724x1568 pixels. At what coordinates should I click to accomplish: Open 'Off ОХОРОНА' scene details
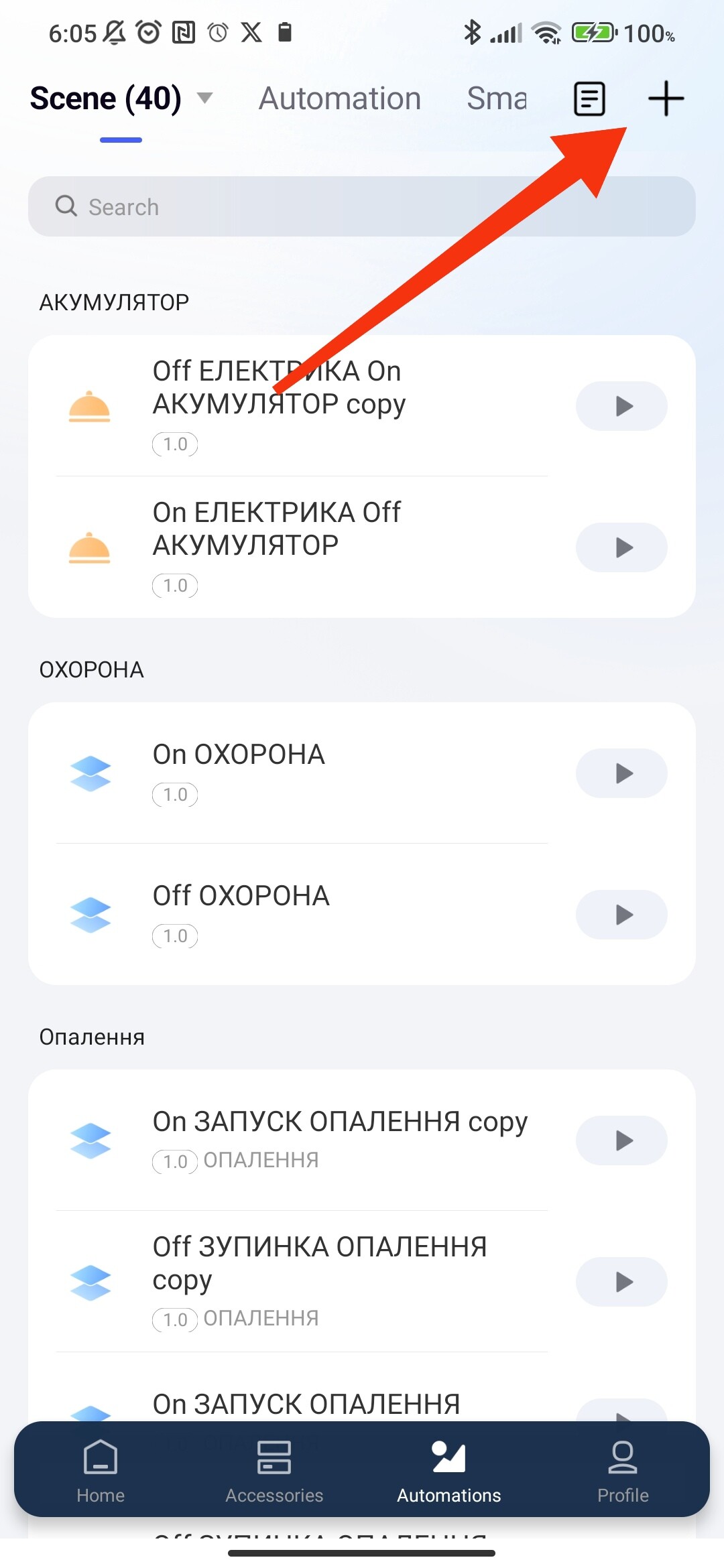tap(302, 911)
